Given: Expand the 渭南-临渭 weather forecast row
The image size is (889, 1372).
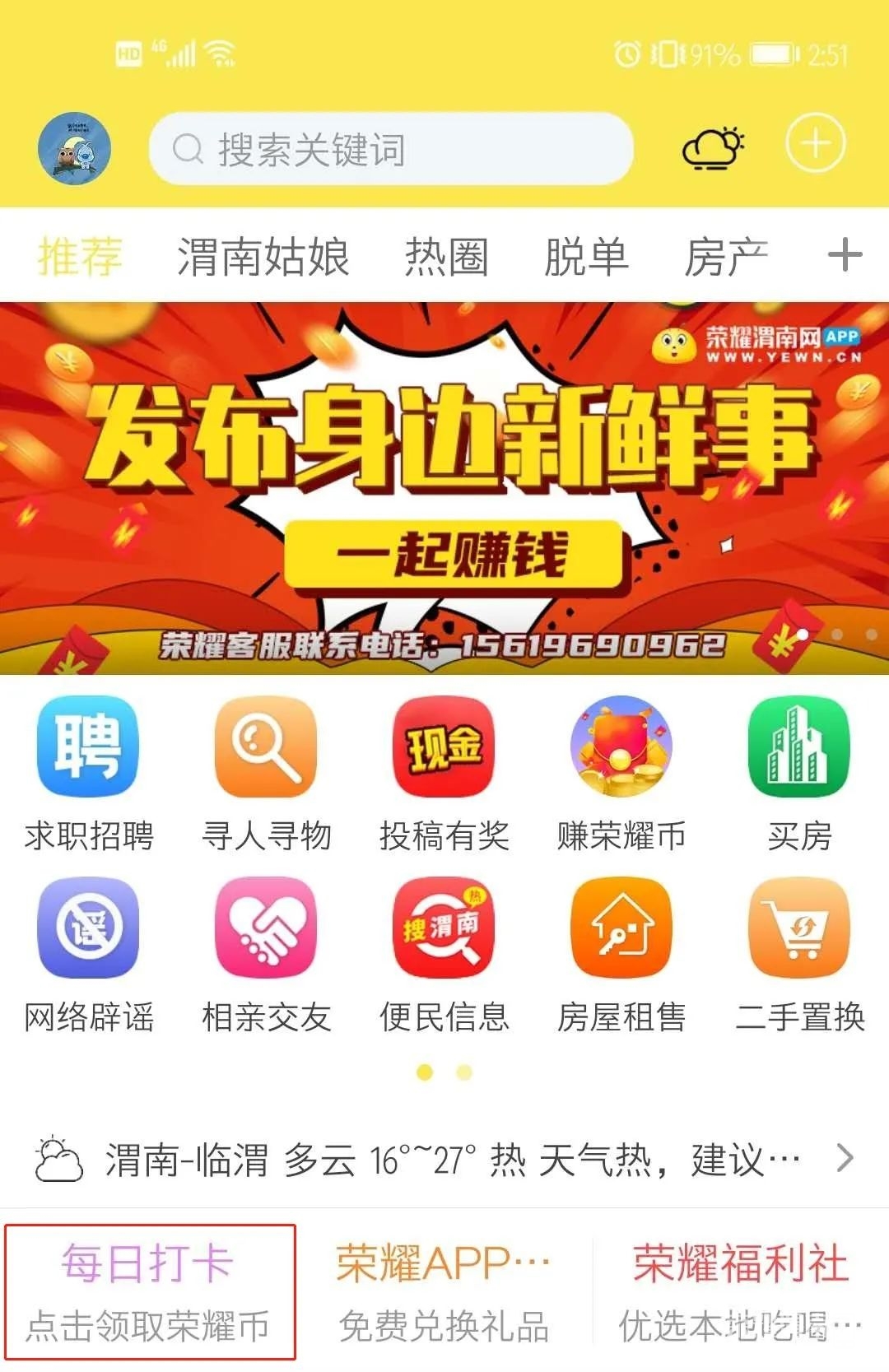Looking at the screenshot, I should 444,1160.
